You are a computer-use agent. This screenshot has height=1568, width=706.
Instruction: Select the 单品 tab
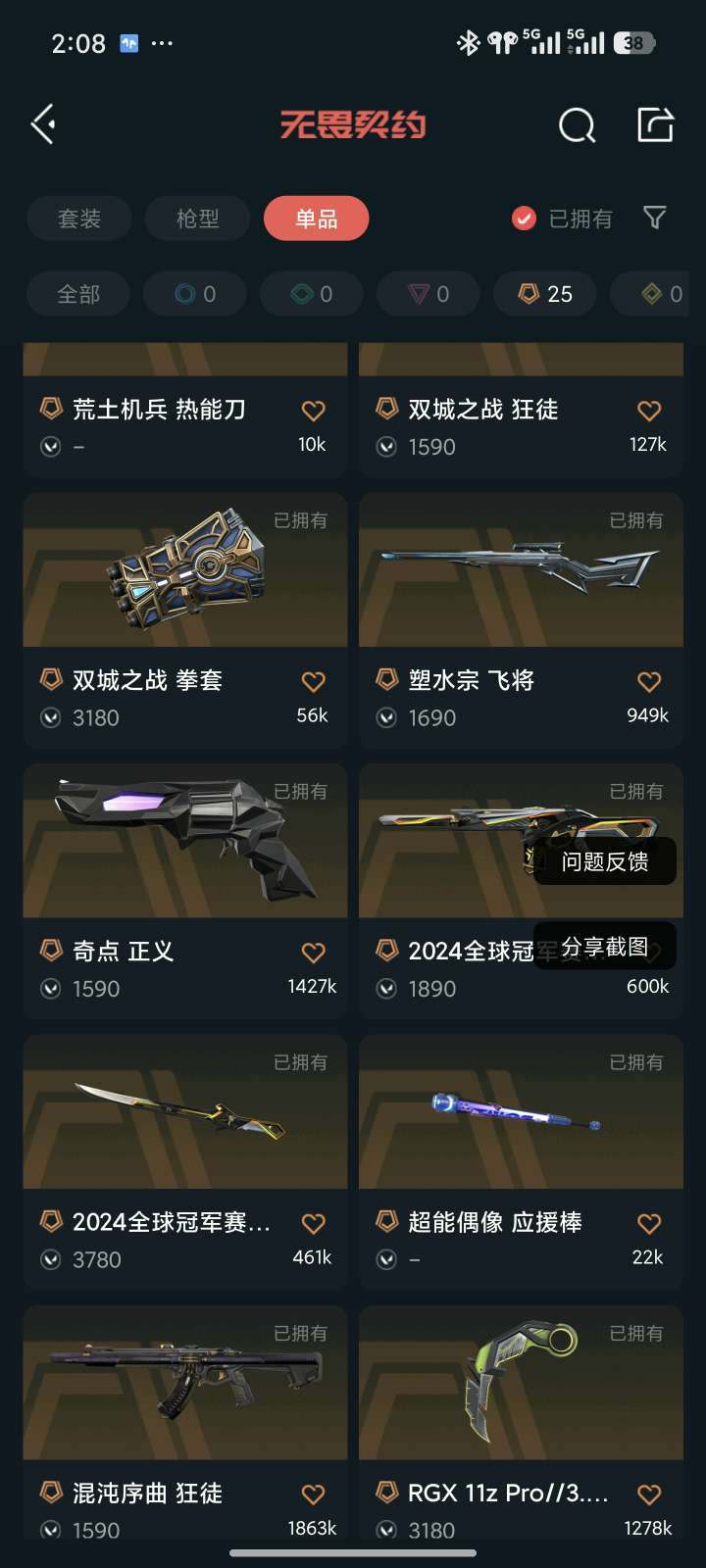[317, 219]
